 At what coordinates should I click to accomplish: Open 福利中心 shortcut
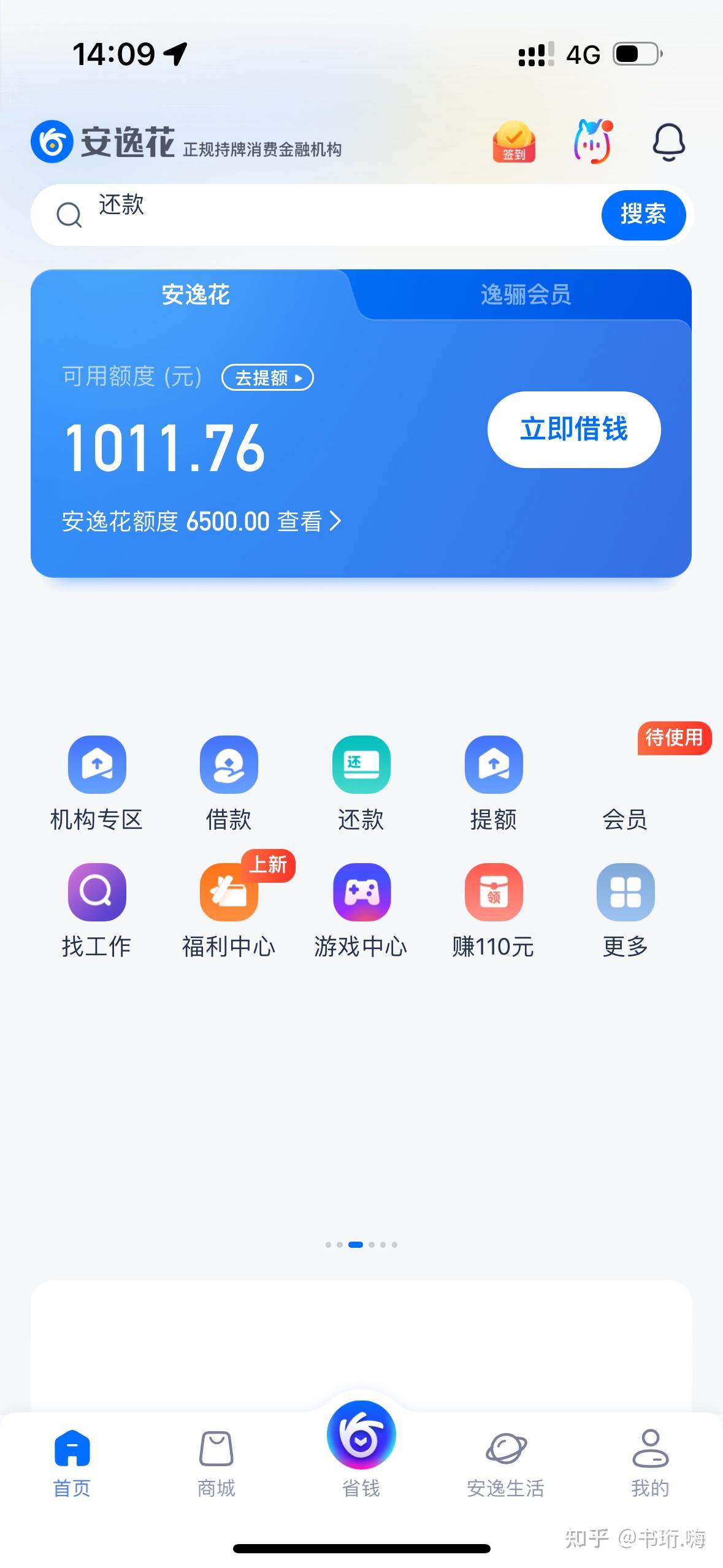pyautogui.click(x=229, y=892)
